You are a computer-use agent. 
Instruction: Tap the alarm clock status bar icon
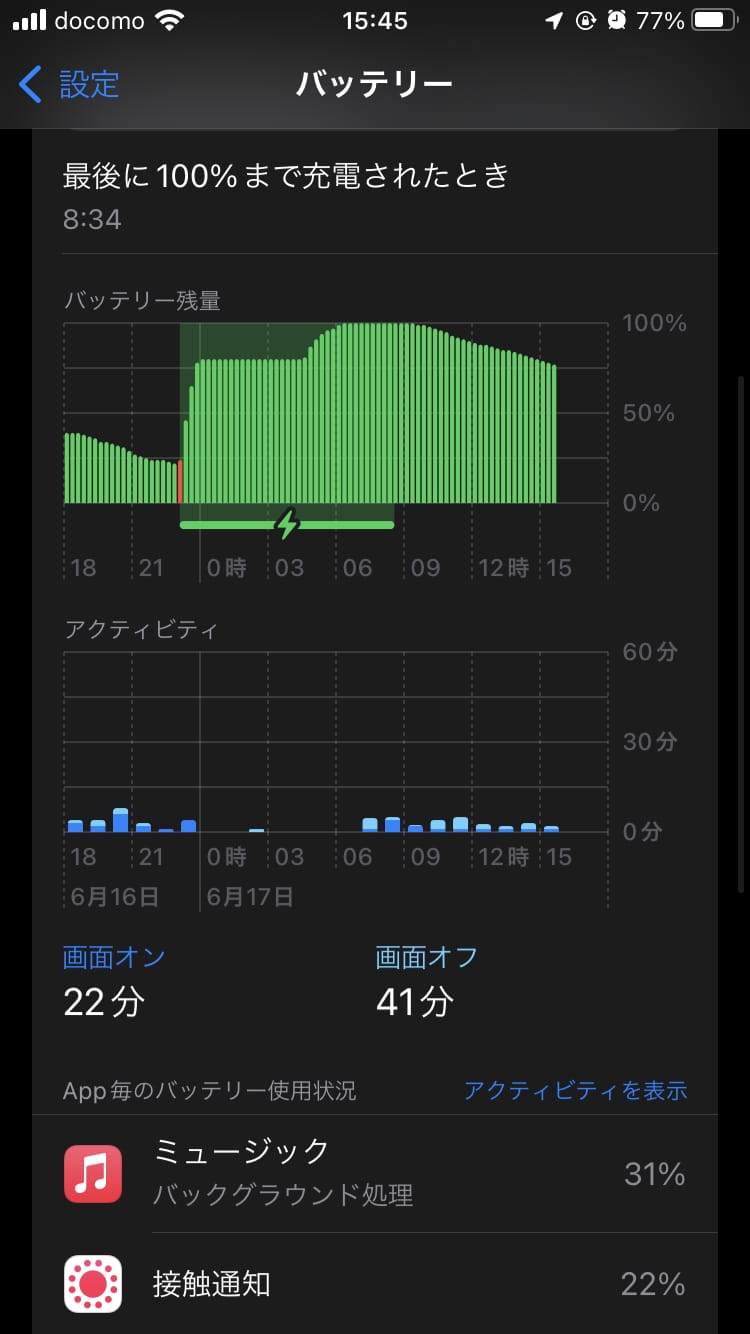point(617,19)
